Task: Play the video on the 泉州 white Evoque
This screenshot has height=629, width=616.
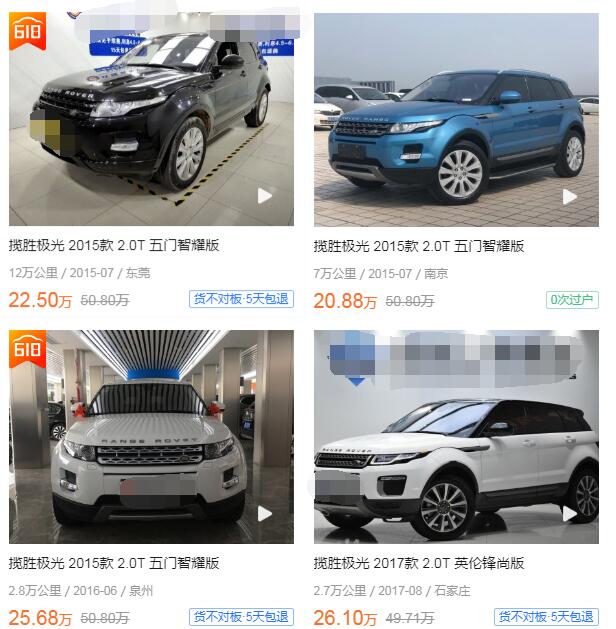Action: pyautogui.click(x=265, y=513)
